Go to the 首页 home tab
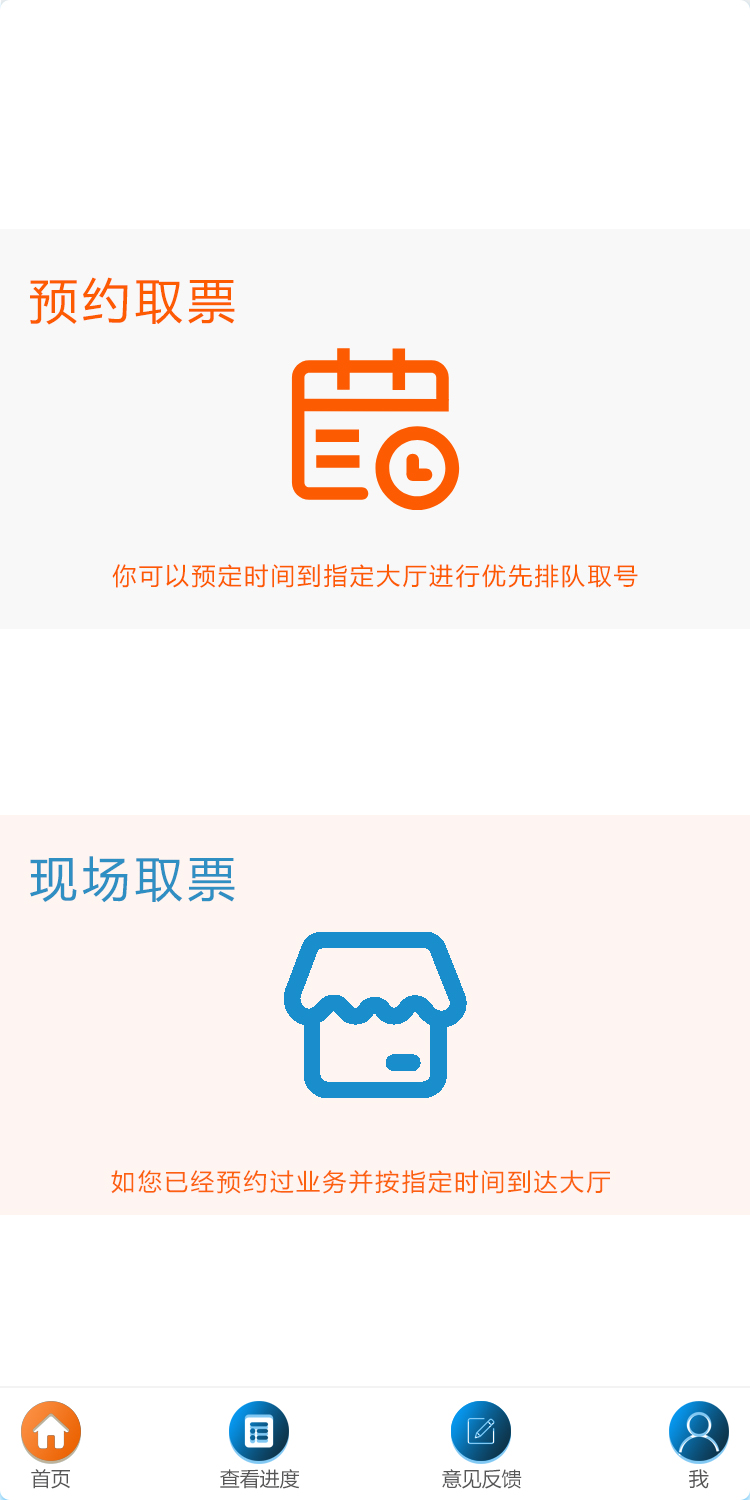 tap(51, 1444)
